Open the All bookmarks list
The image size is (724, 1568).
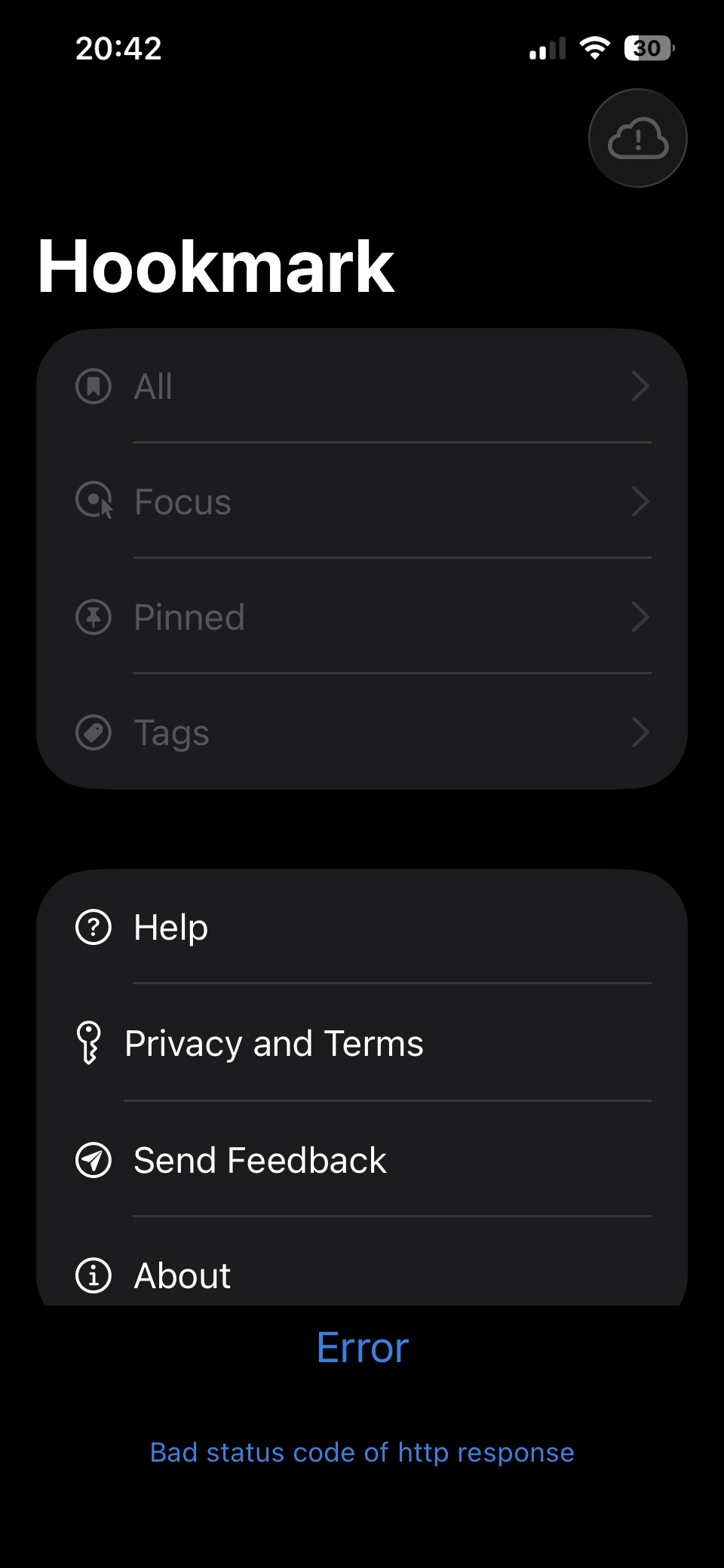click(362, 386)
